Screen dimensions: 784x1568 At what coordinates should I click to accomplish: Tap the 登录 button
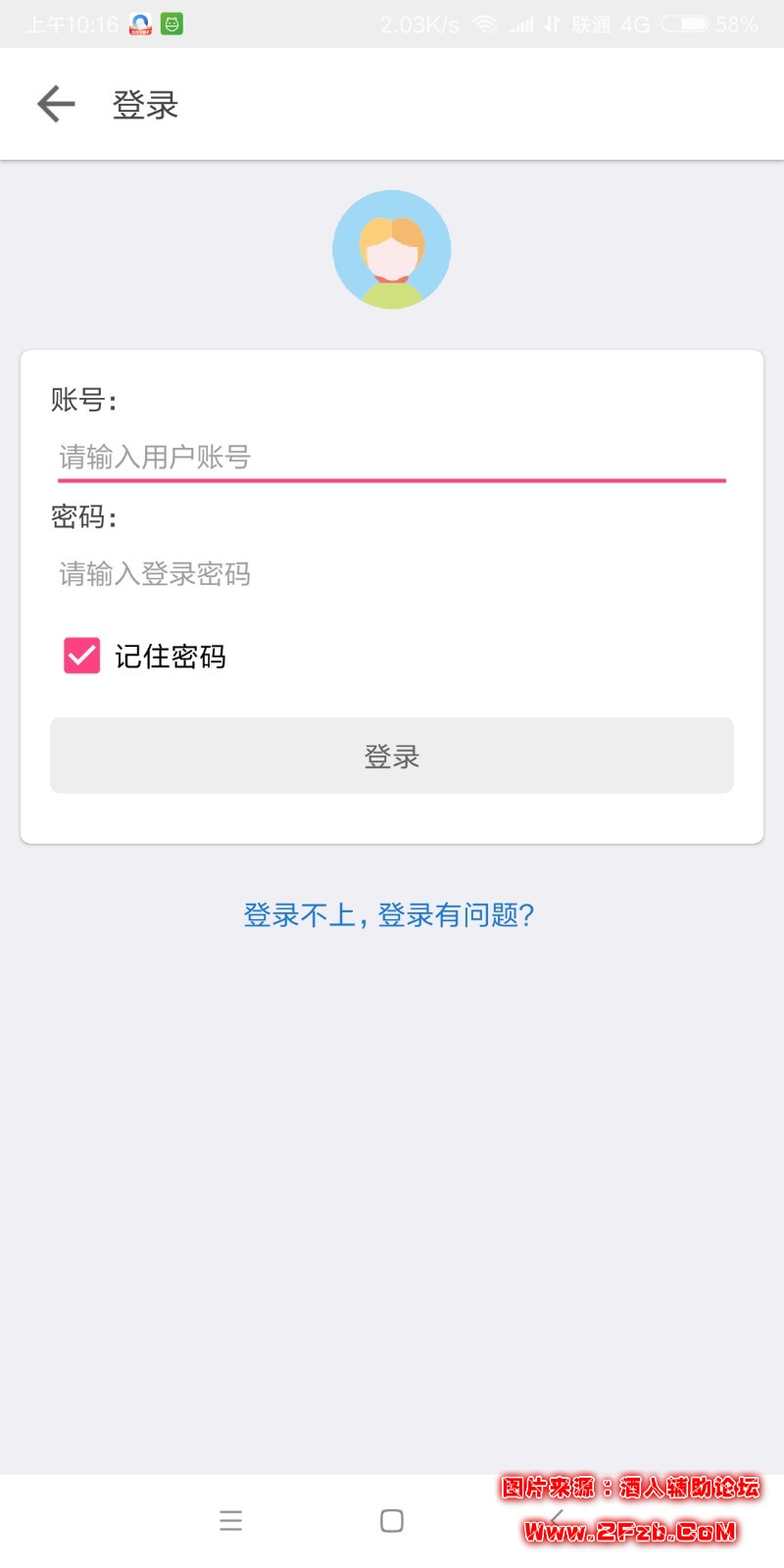pos(392,756)
